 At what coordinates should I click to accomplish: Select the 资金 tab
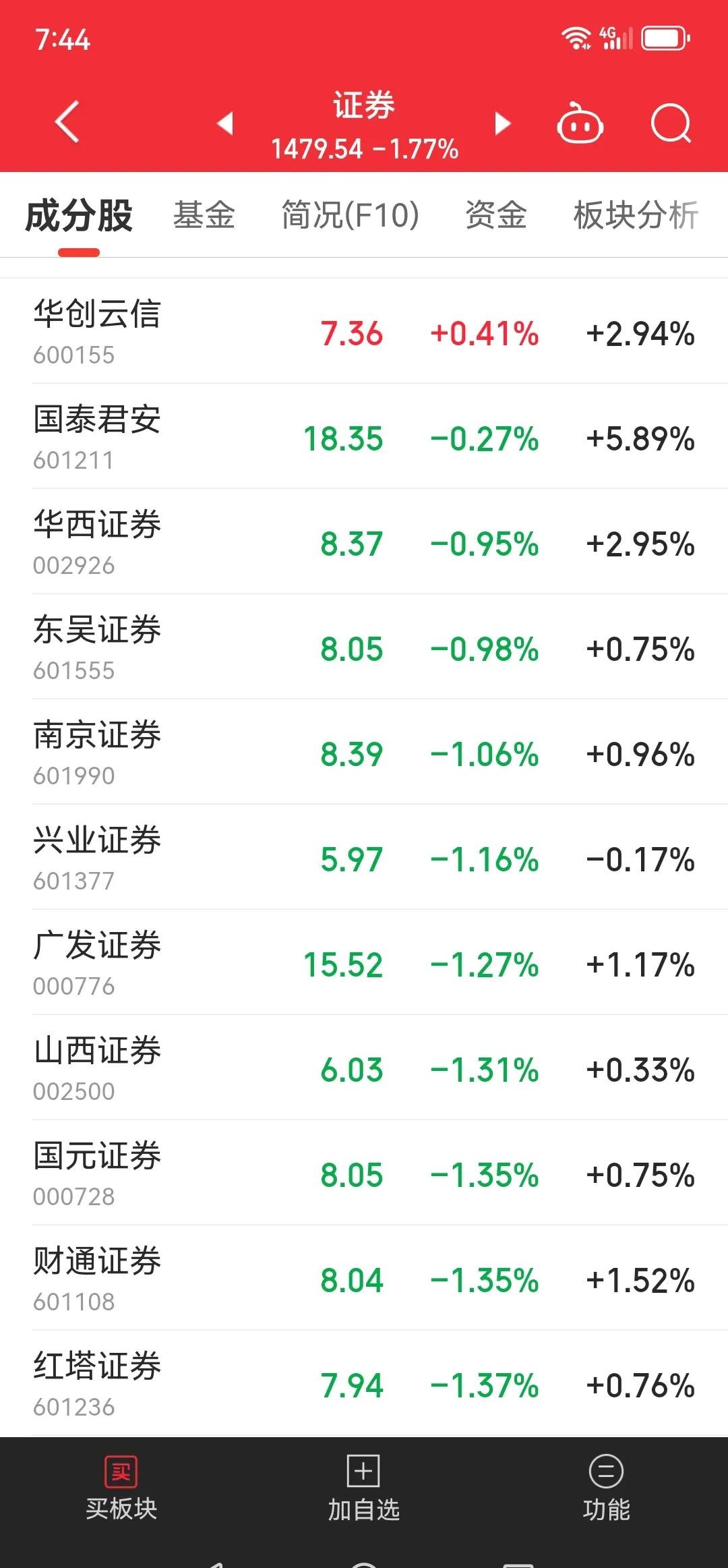coord(495,214)
